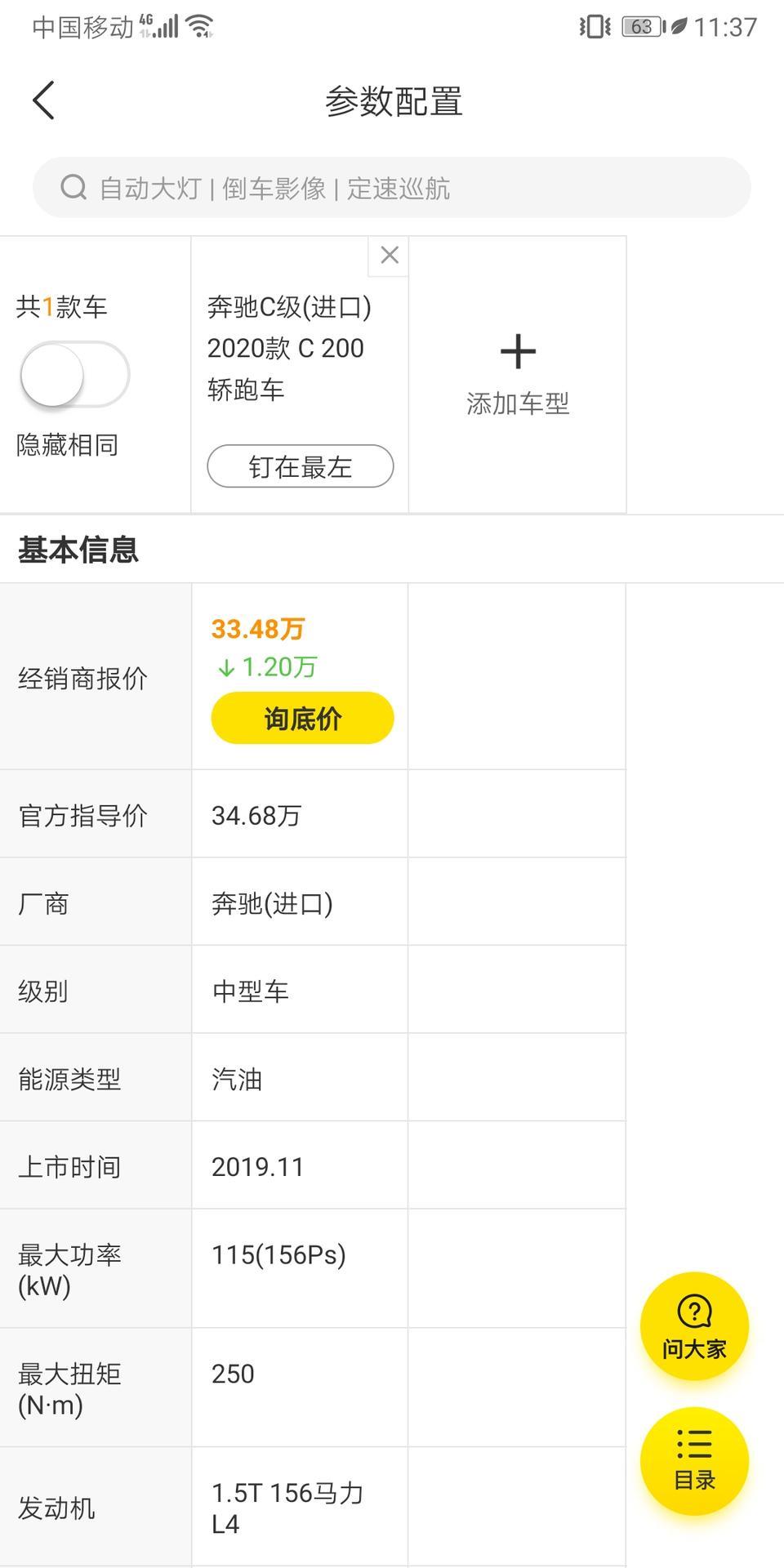The image size is (784, 1568).
Task: Pin the car with 钉在最左
Action: pyautogui.click(x=301, y=466)
